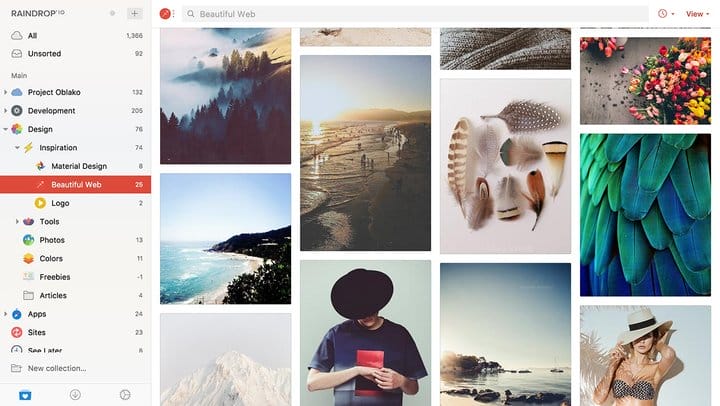Screen dimensions: 720x406
Task: Focus the Beautiful Web search field
Action: pos(400,14)
